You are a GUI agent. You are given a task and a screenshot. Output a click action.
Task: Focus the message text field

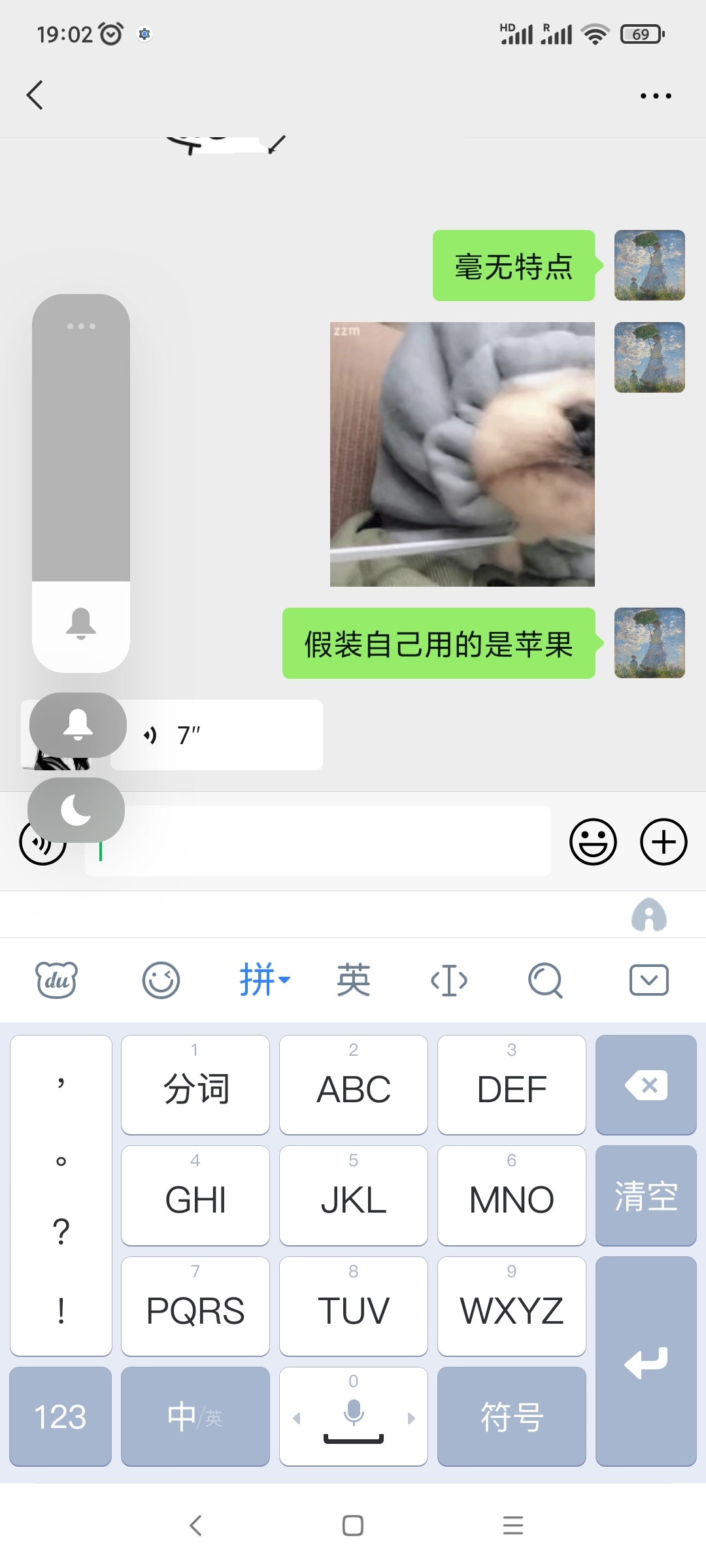click(318, 841)
